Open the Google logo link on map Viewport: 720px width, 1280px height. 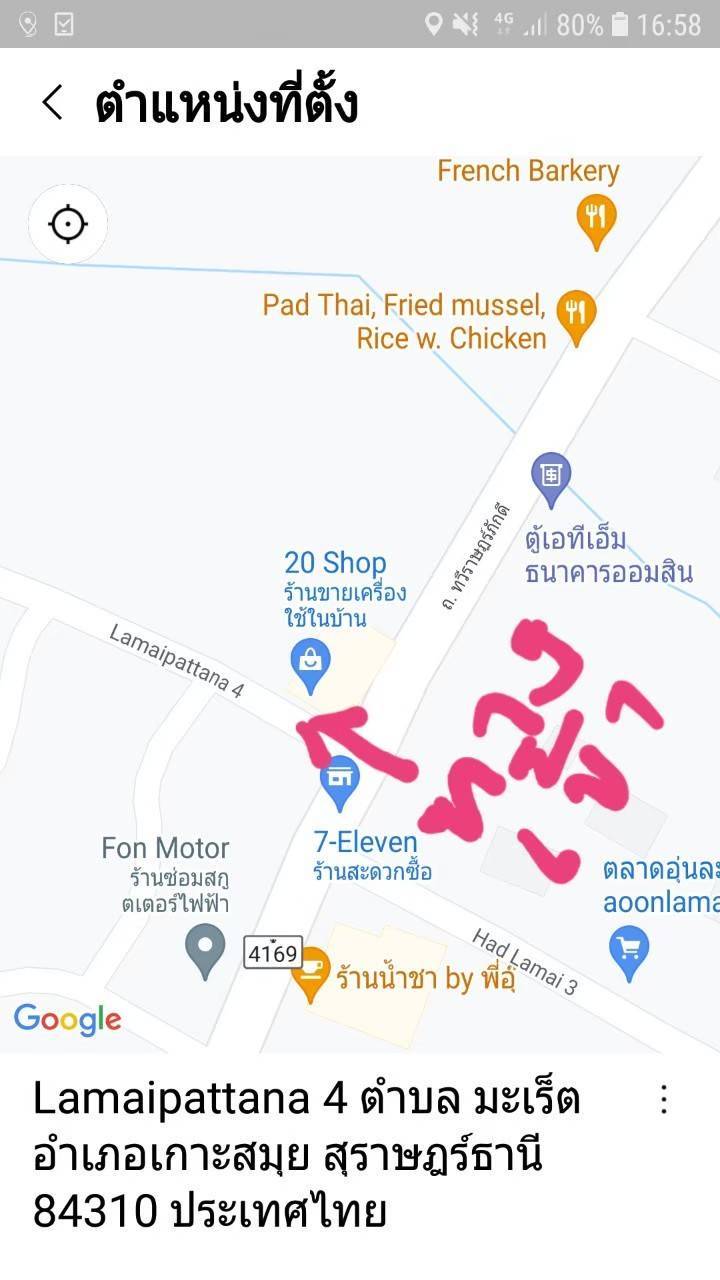coord(67,1019)
